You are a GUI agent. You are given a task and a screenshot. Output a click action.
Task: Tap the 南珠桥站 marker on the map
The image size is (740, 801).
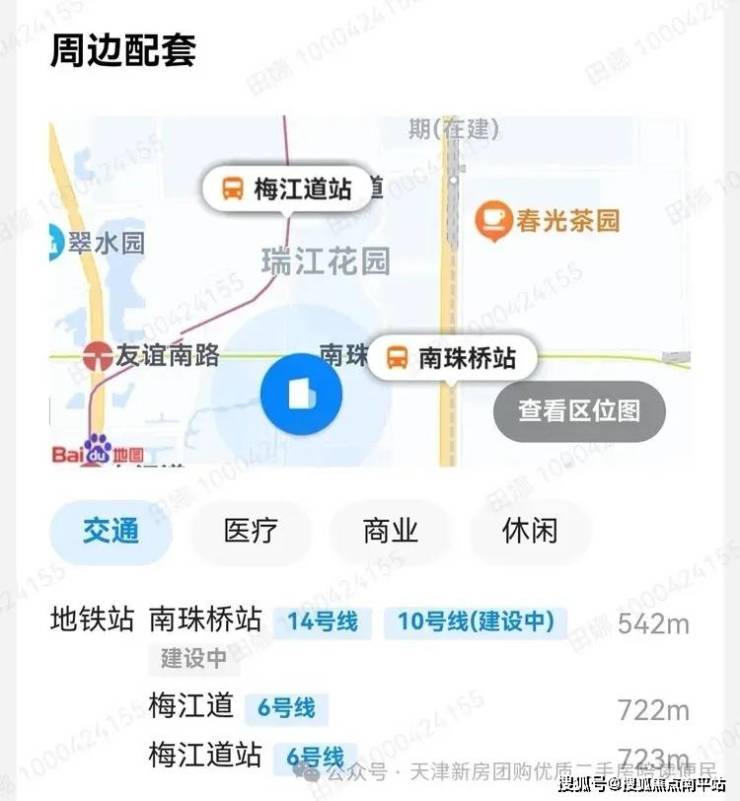point(451,358)
